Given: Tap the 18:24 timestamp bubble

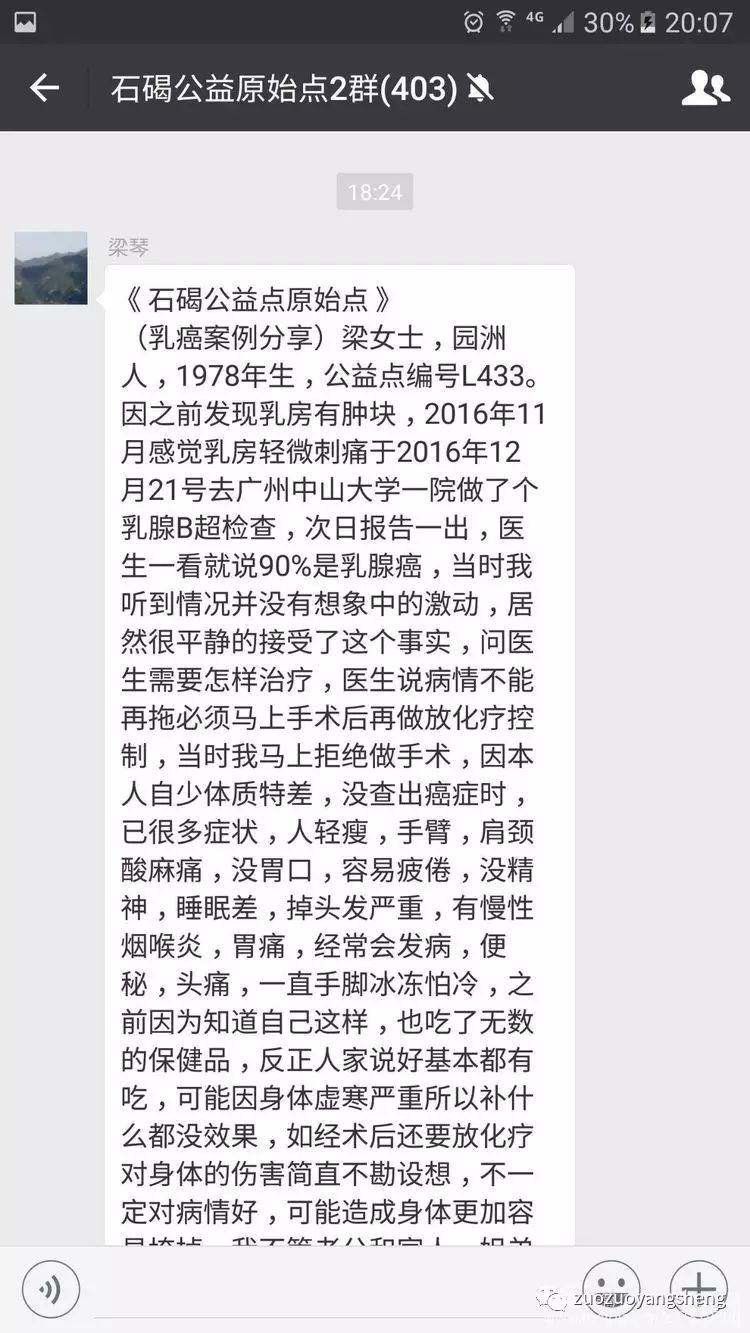Looking at the screenshot, I should pyautogui.click(x=375, y=191).
